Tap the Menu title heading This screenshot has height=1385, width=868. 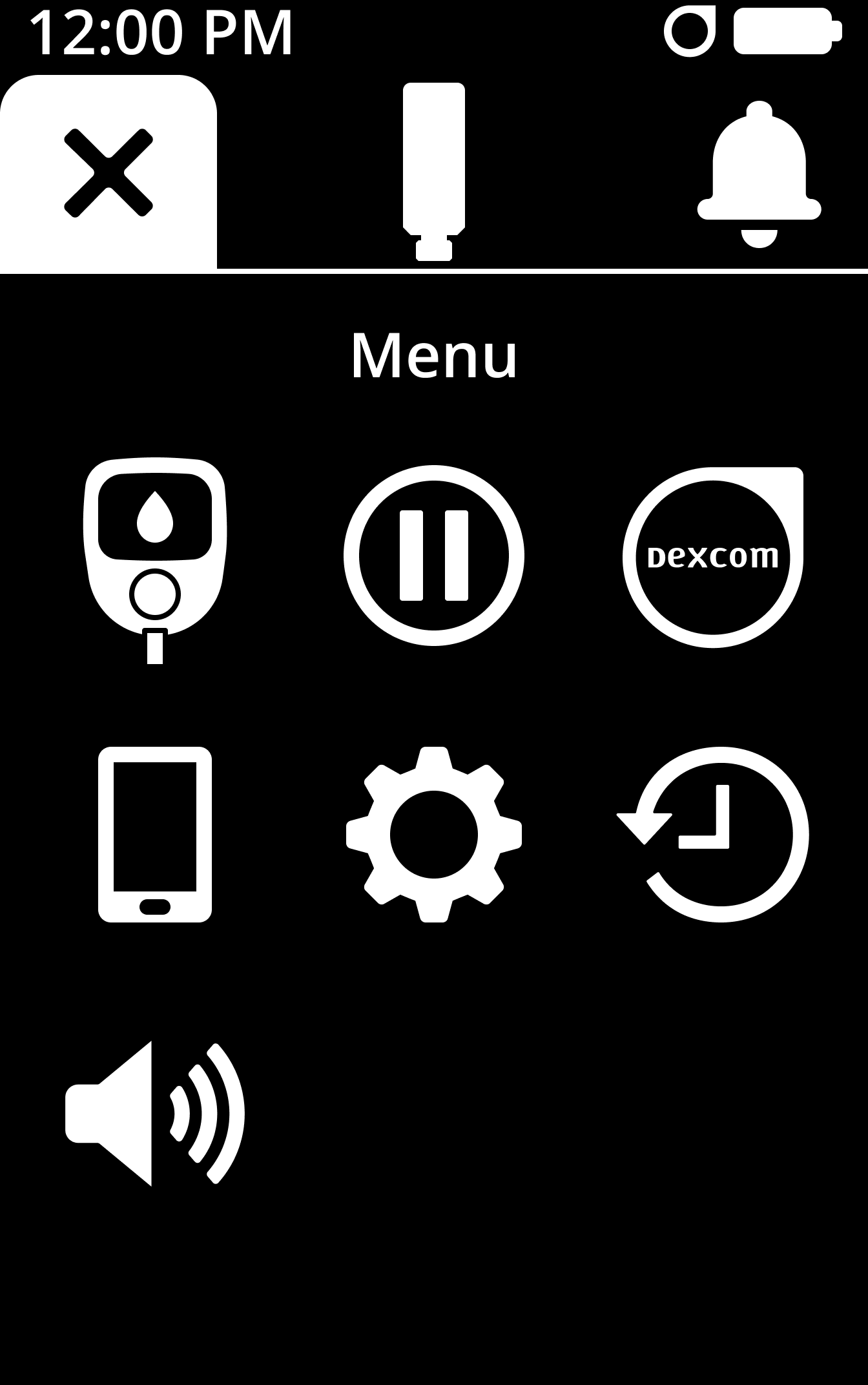tap(434, 355)
